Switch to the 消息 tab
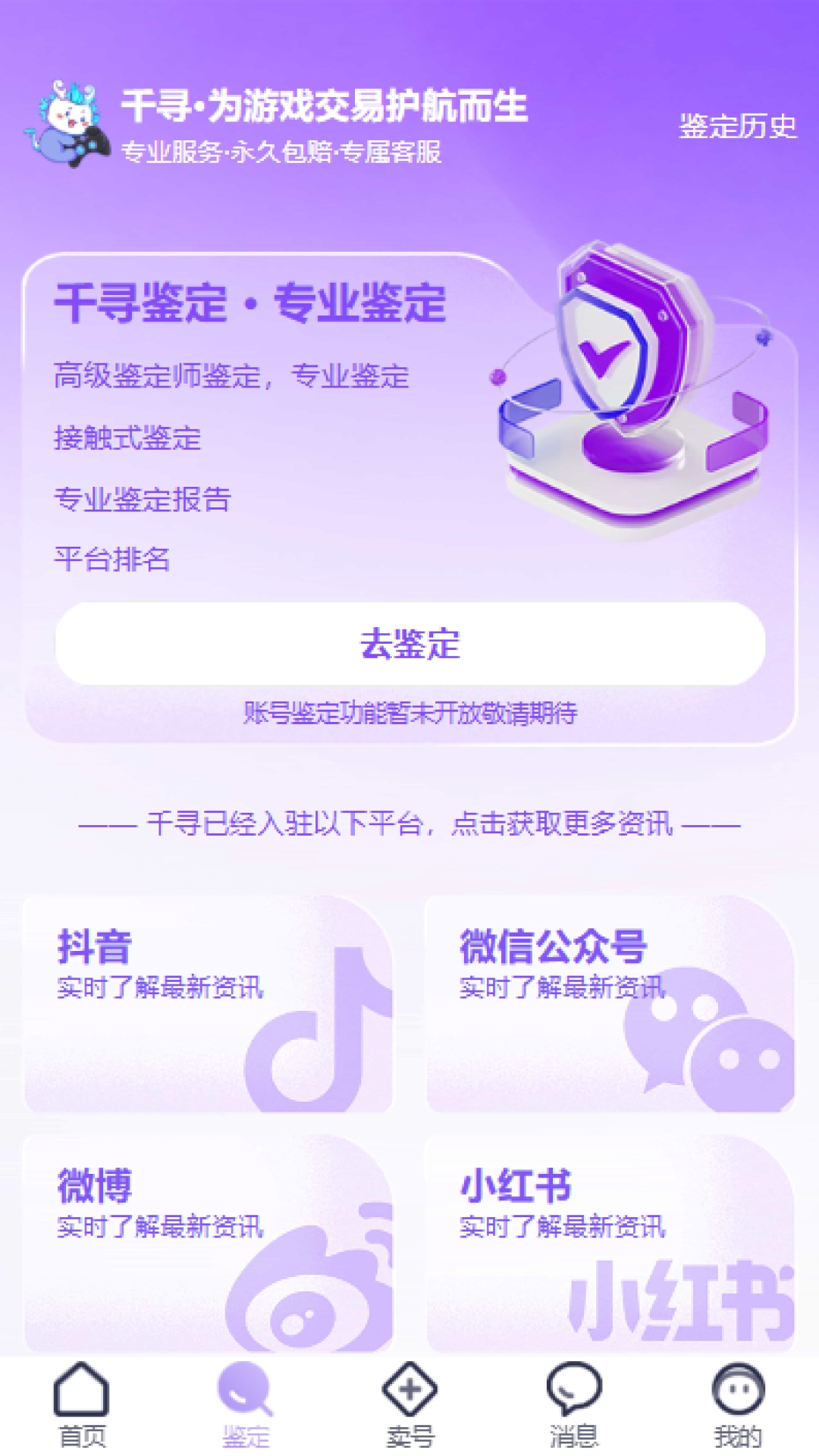This screenshot has height=1456, width=819. coord(573,1405)
